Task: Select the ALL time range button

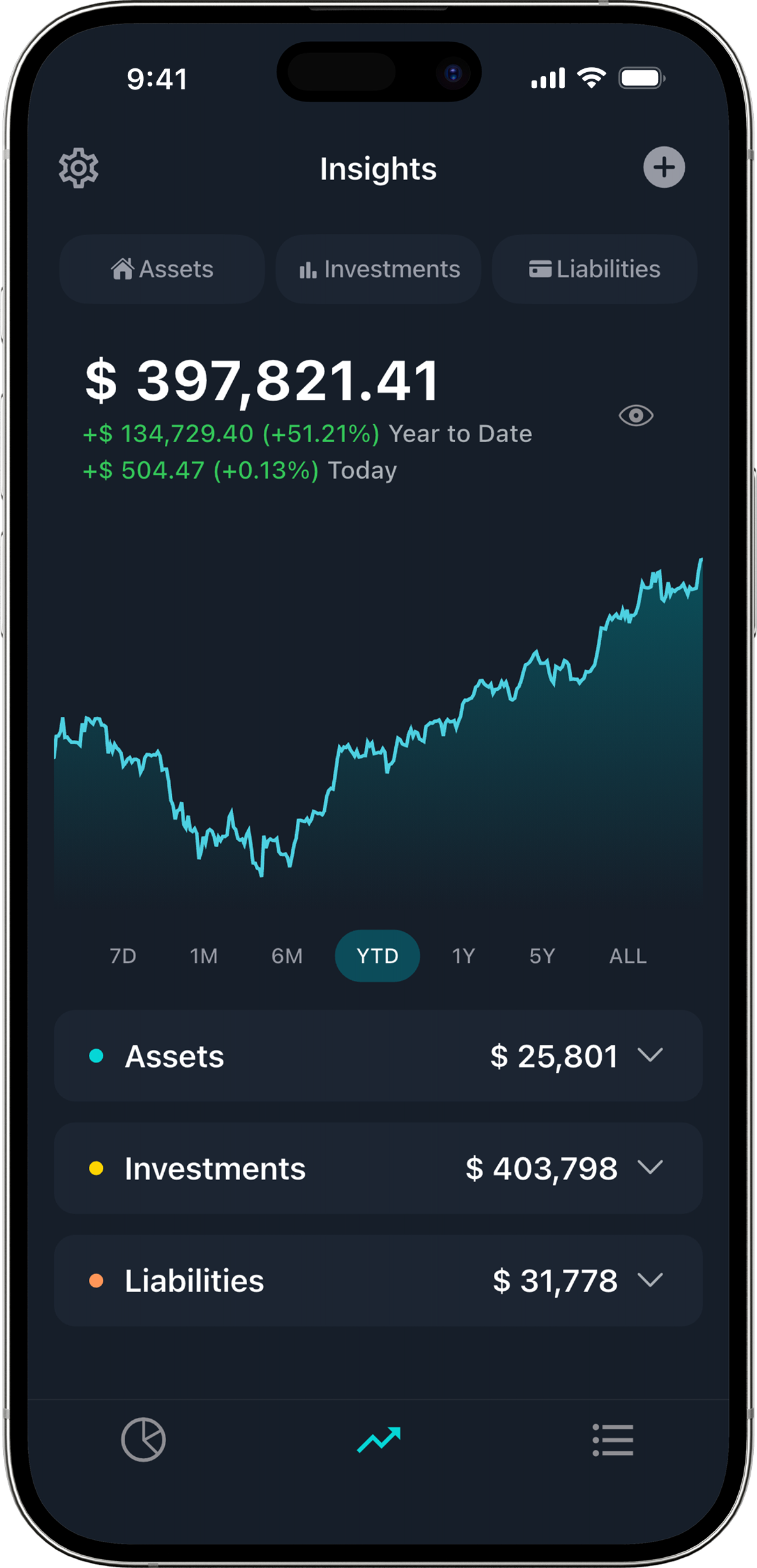Action: (627, 955)
